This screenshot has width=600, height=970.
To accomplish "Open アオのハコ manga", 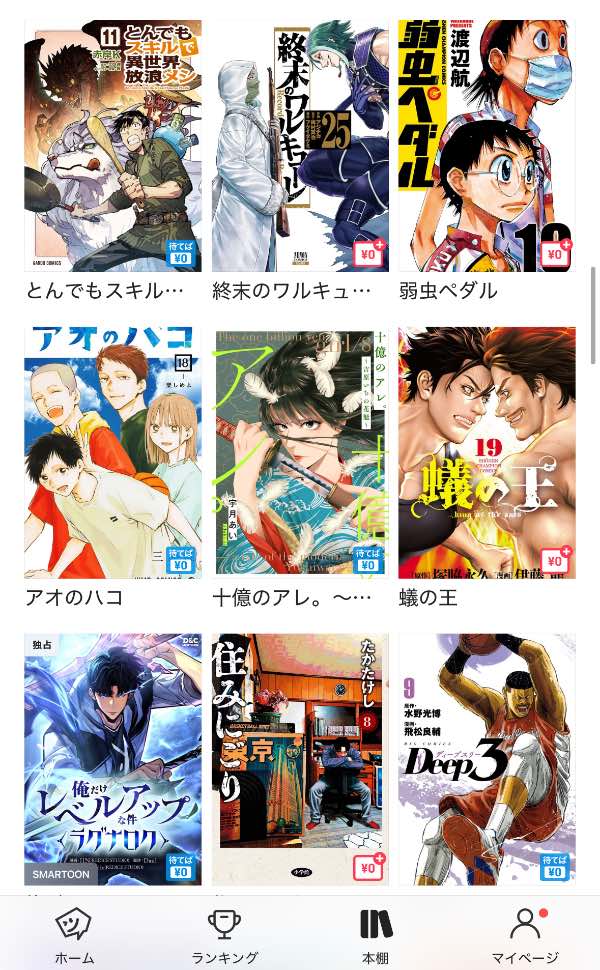I will pos(113,452).
